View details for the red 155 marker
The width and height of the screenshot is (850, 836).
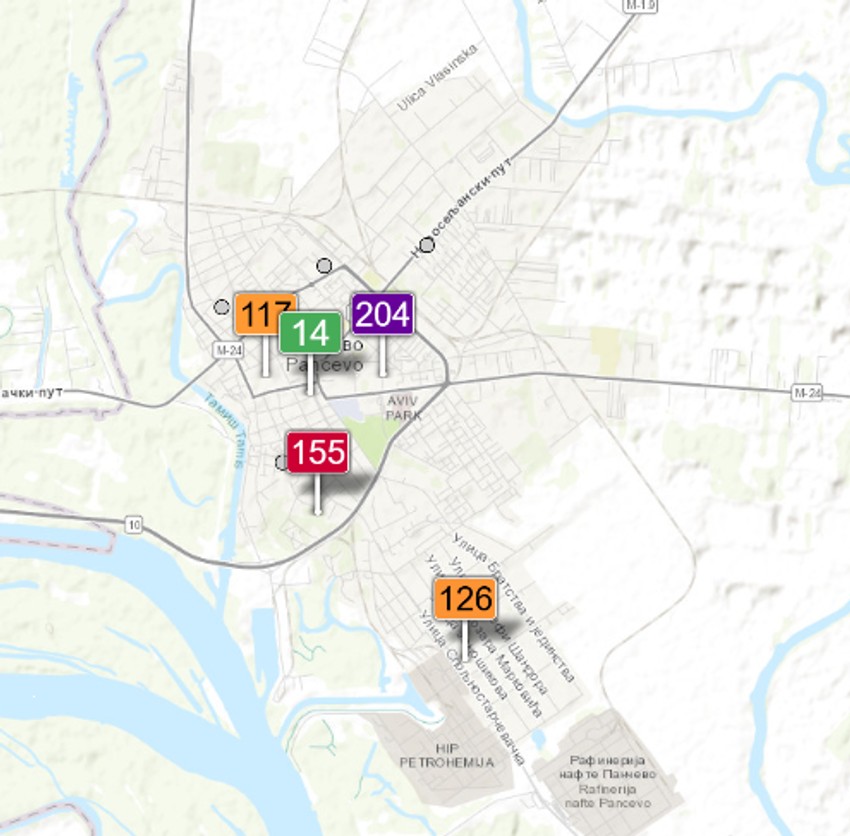pyautogui.click(x=318, y=453)
